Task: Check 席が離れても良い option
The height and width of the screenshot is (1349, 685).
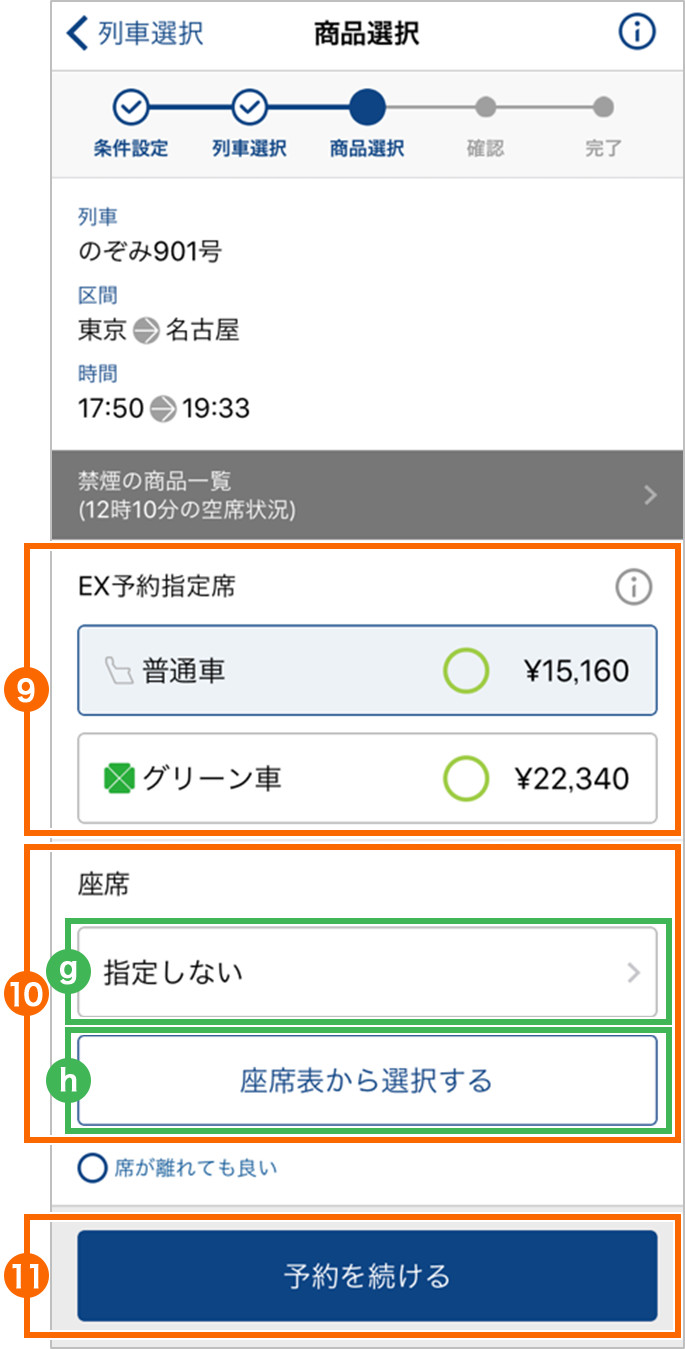Action: coord(178,1167)
